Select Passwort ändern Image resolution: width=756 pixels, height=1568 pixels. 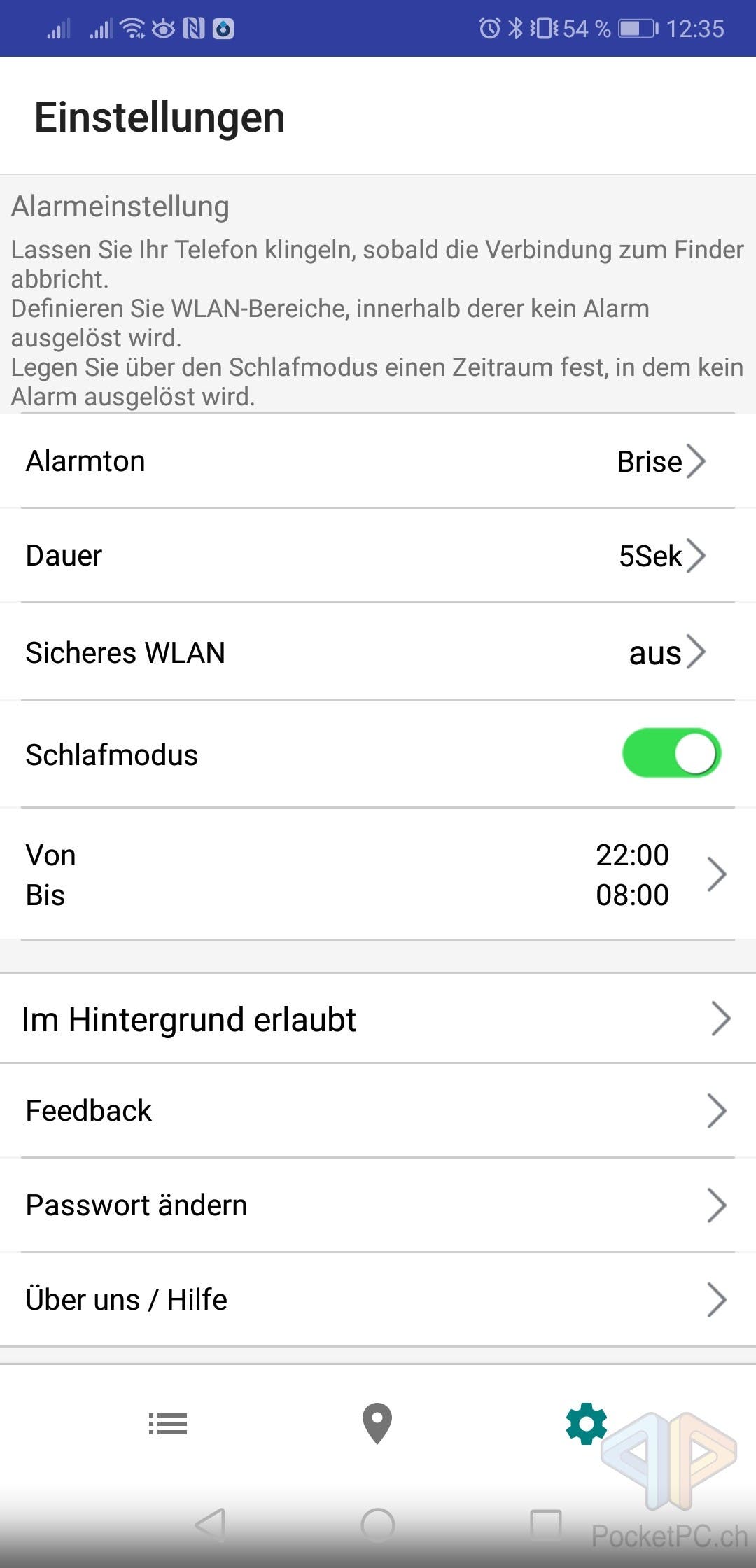(x=378, y=1205)
